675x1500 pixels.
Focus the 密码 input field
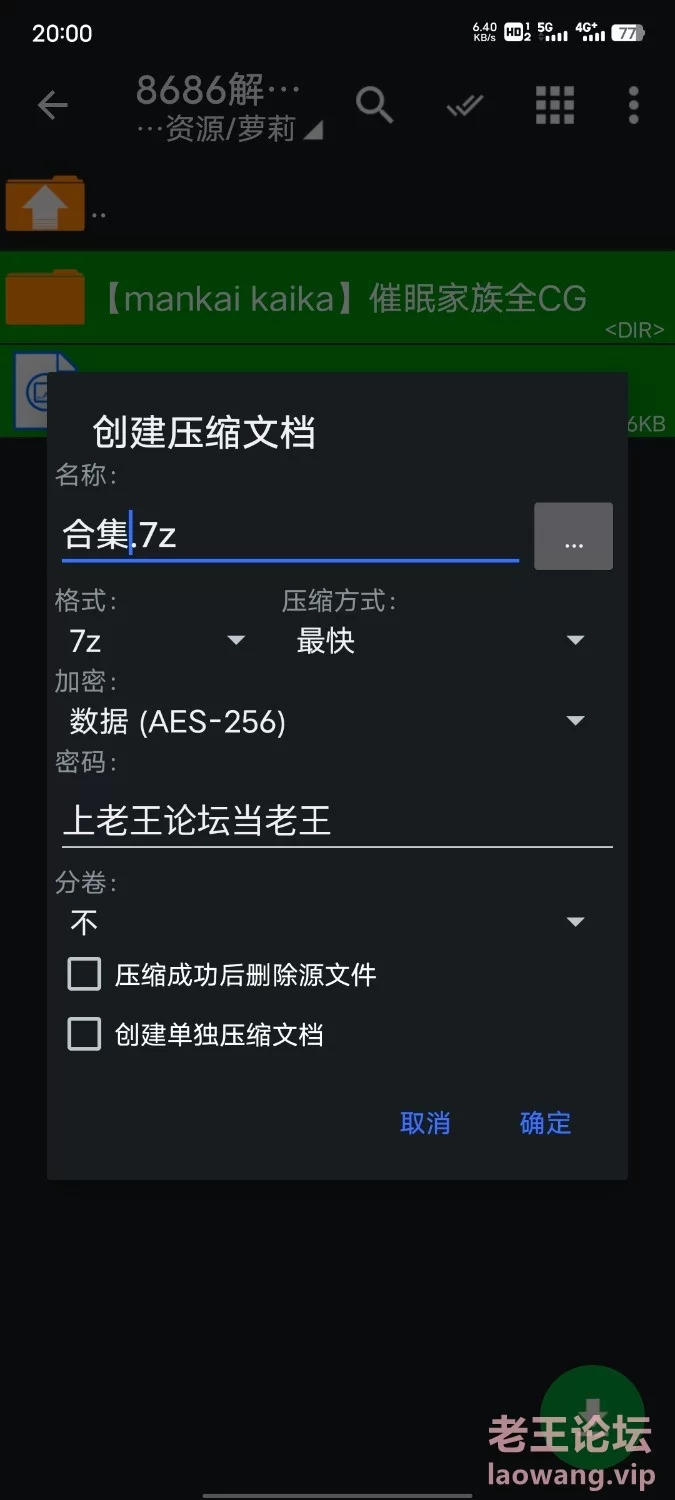click(x=336, y=821)
